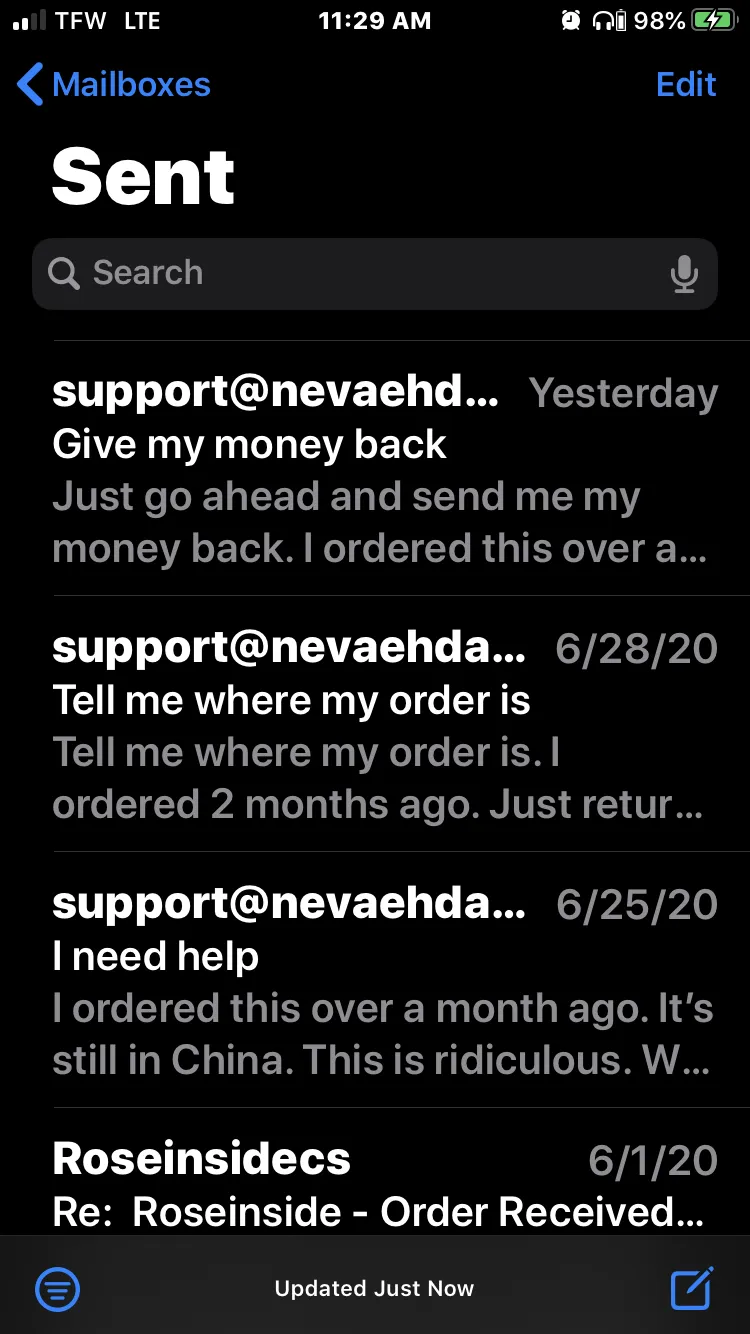Screen dimensions: 750x1334
Task: Compose a new email
Action: point(692,1287)
